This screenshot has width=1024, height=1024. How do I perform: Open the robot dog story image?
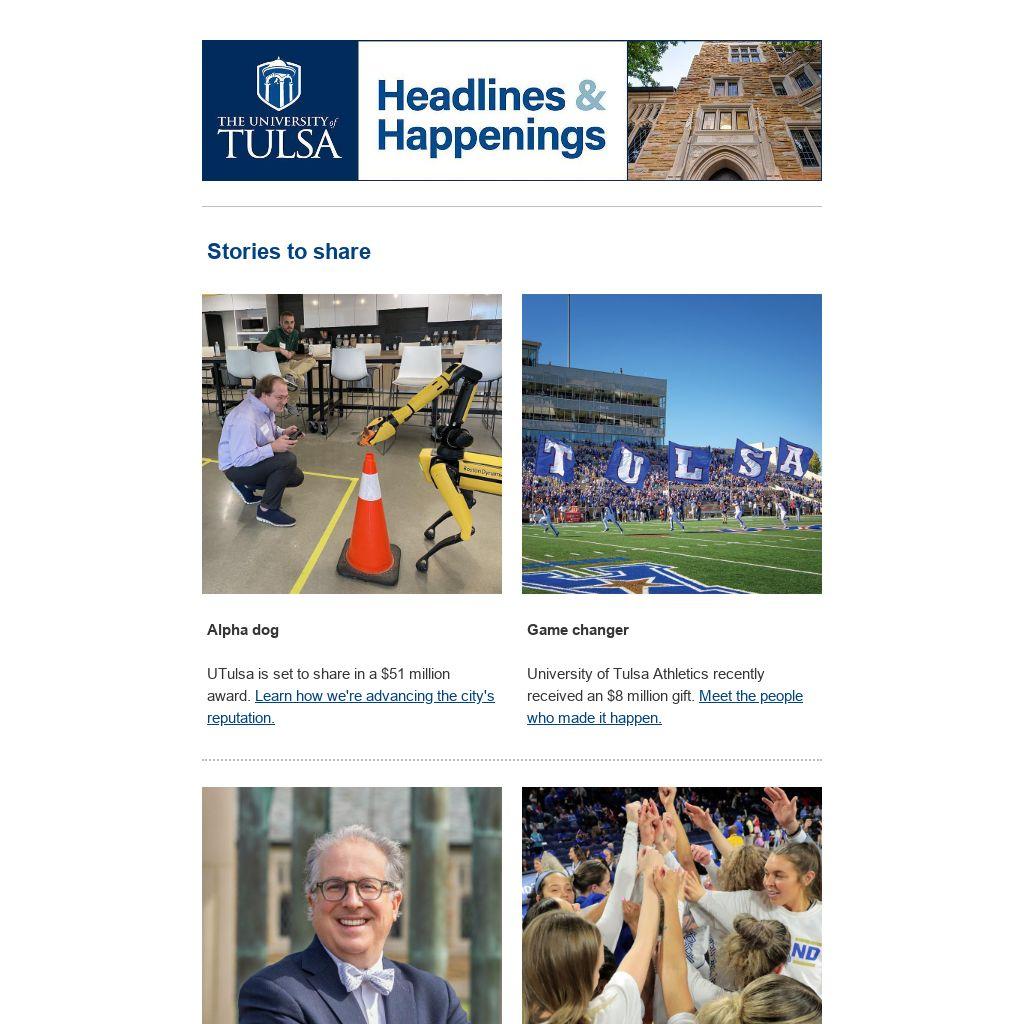(x=352, y=444)
